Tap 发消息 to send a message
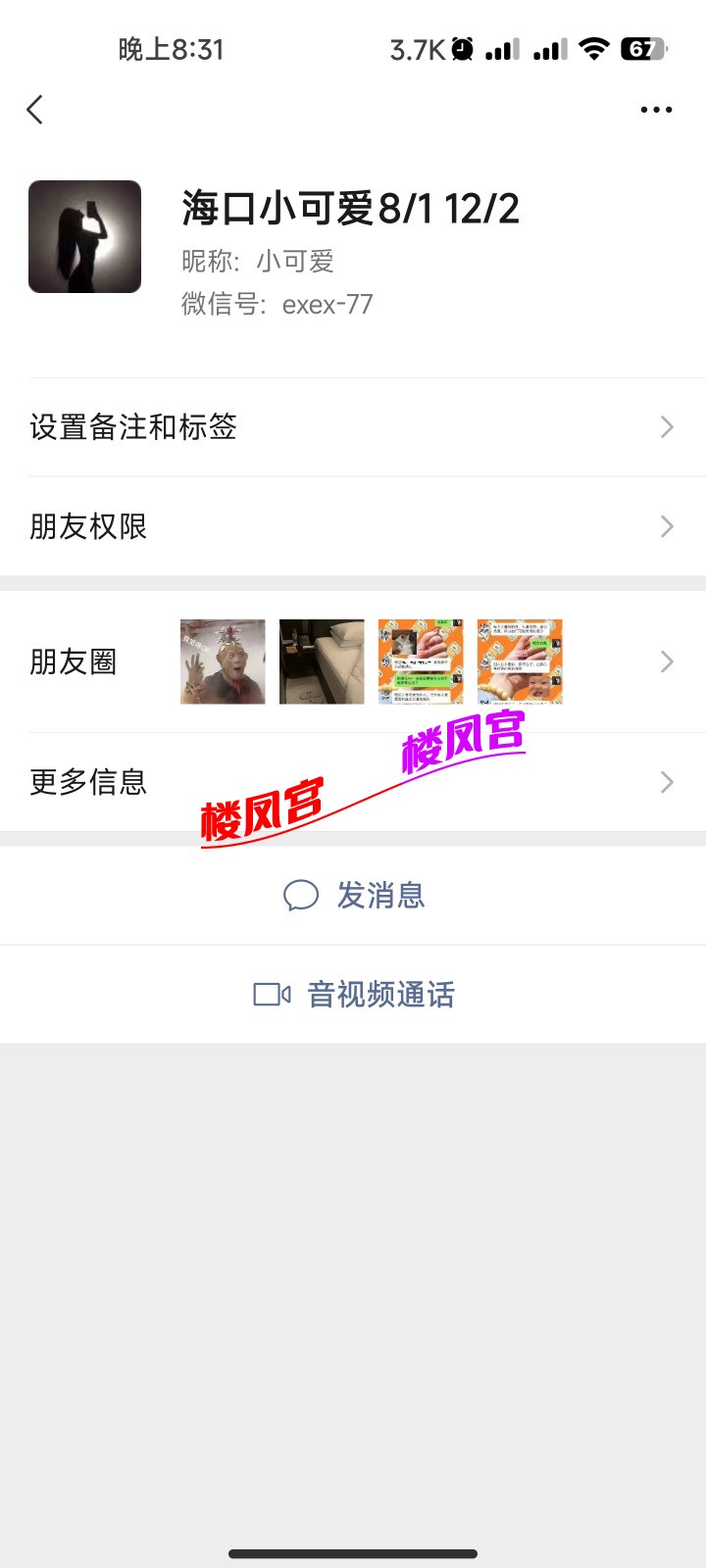The height and width of the screenshot is (1568, 706). pyautogui.click(x=353, y=896)
